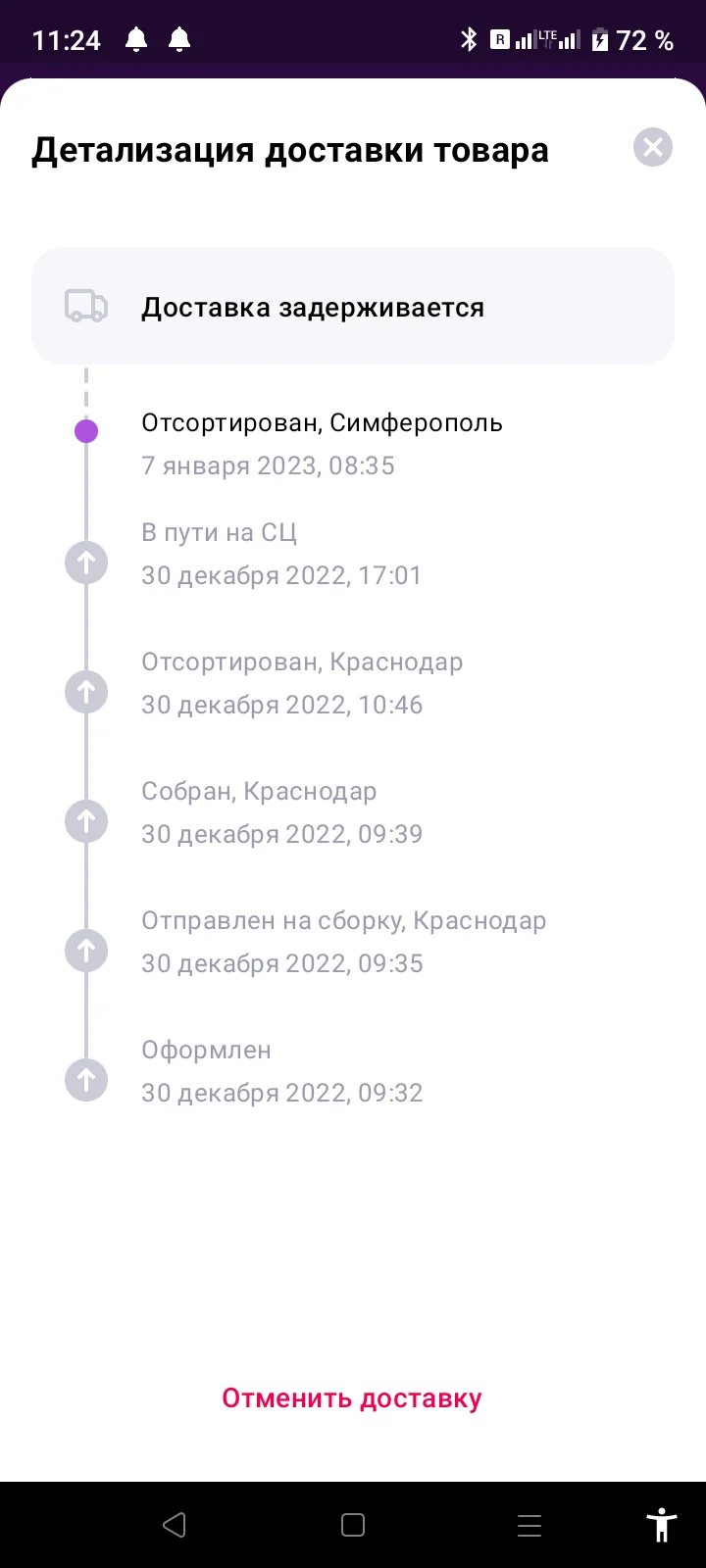Click the arrow icon beside Отправлен на сборку

[x=86, y=951]
